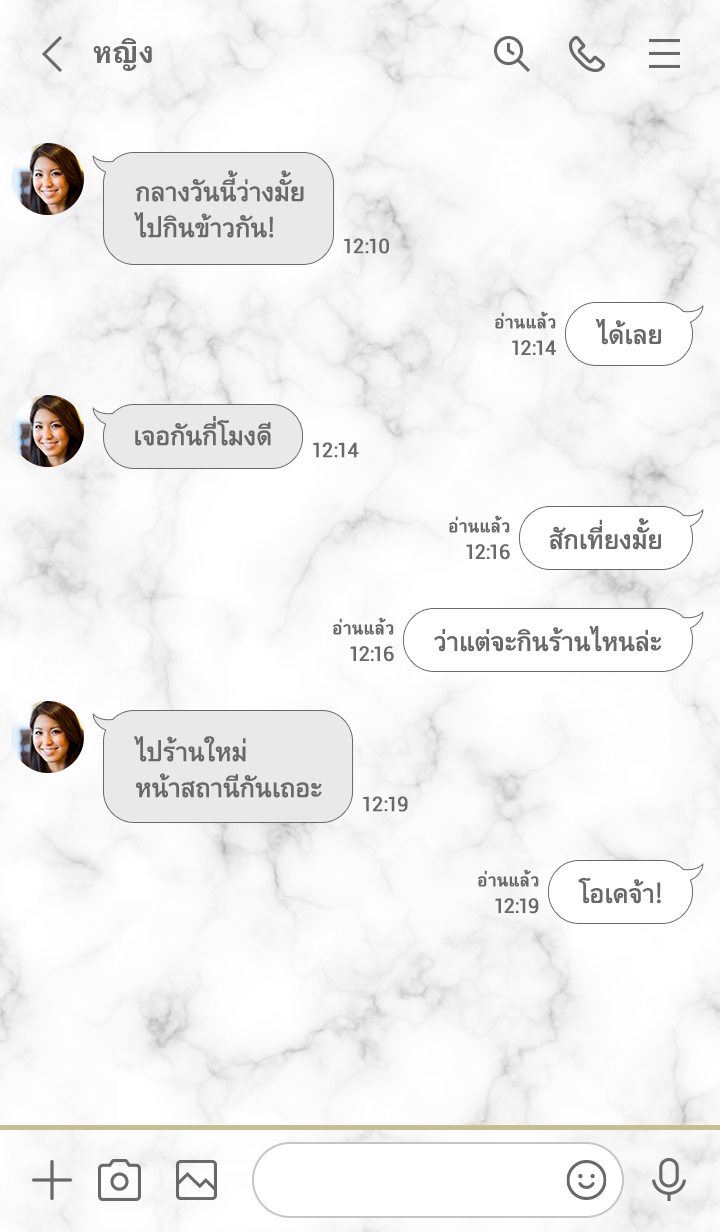Go back from the หญิง chat
The height and width of the screenshot is (1232, 720).
(x=52, y=54)
